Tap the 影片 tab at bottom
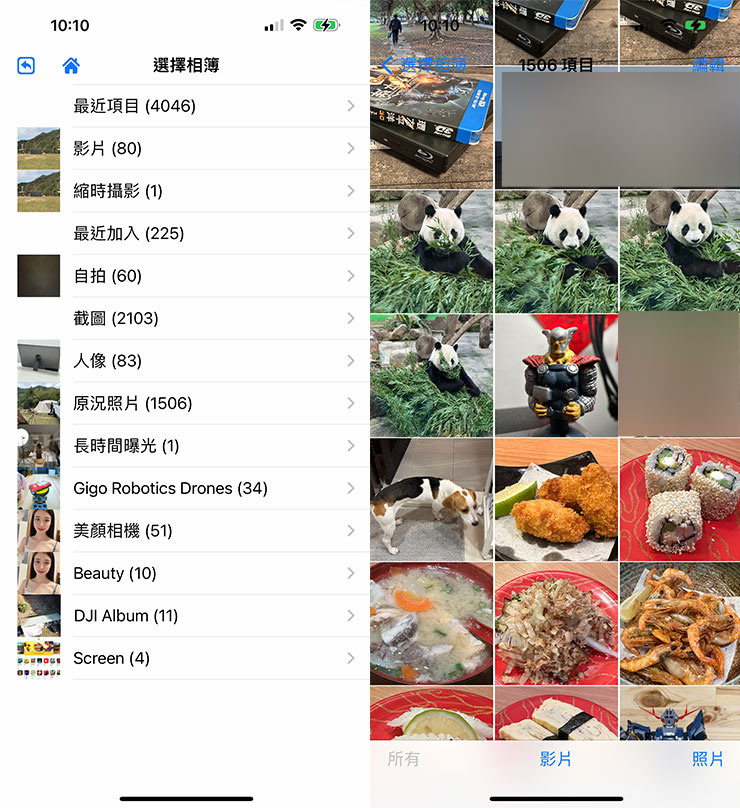The height and width of the screenshot is (808, 740). pyautogui.click(x=556, y=759)
